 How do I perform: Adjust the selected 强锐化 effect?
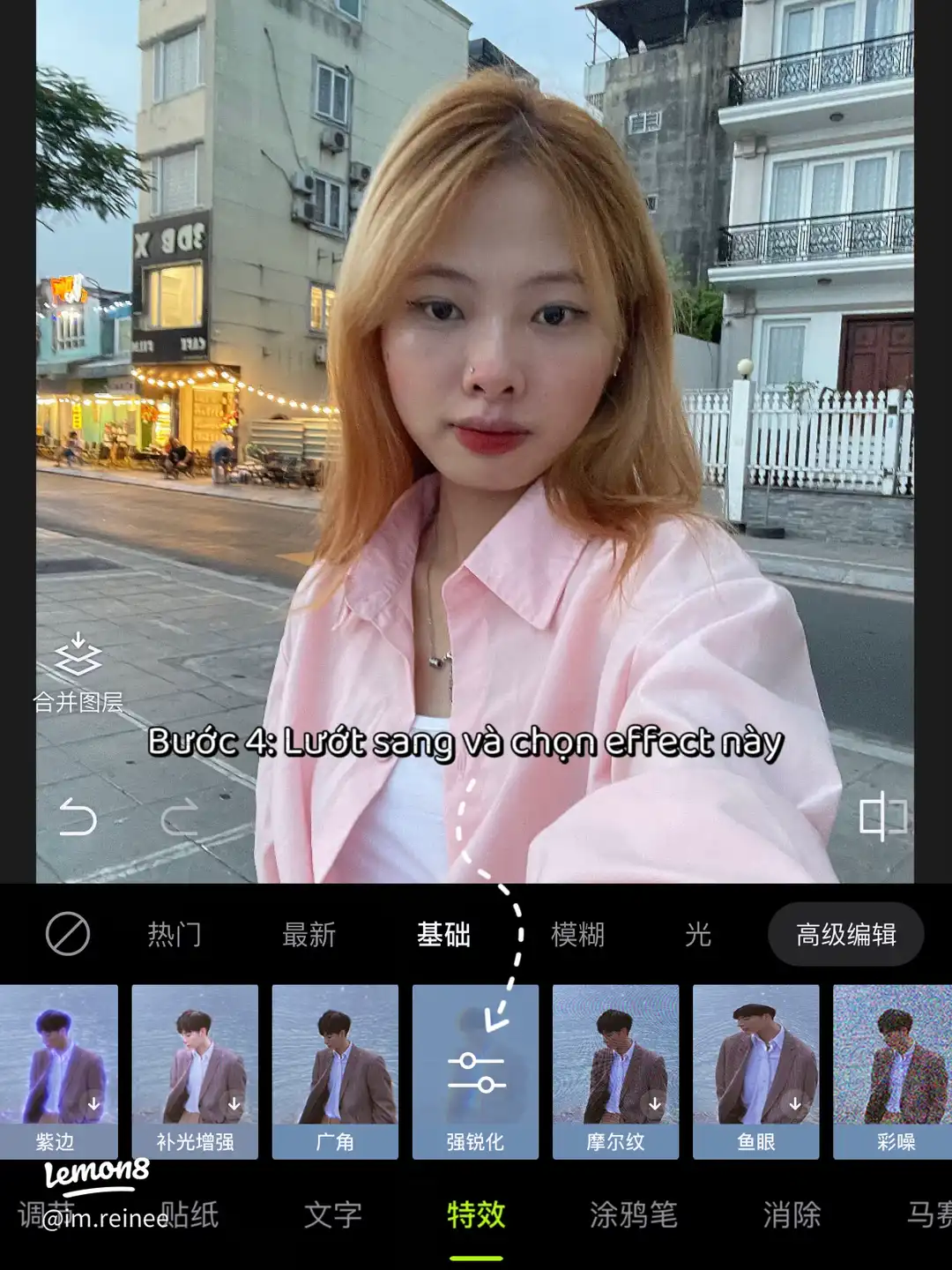click(x=475, y=1071)
